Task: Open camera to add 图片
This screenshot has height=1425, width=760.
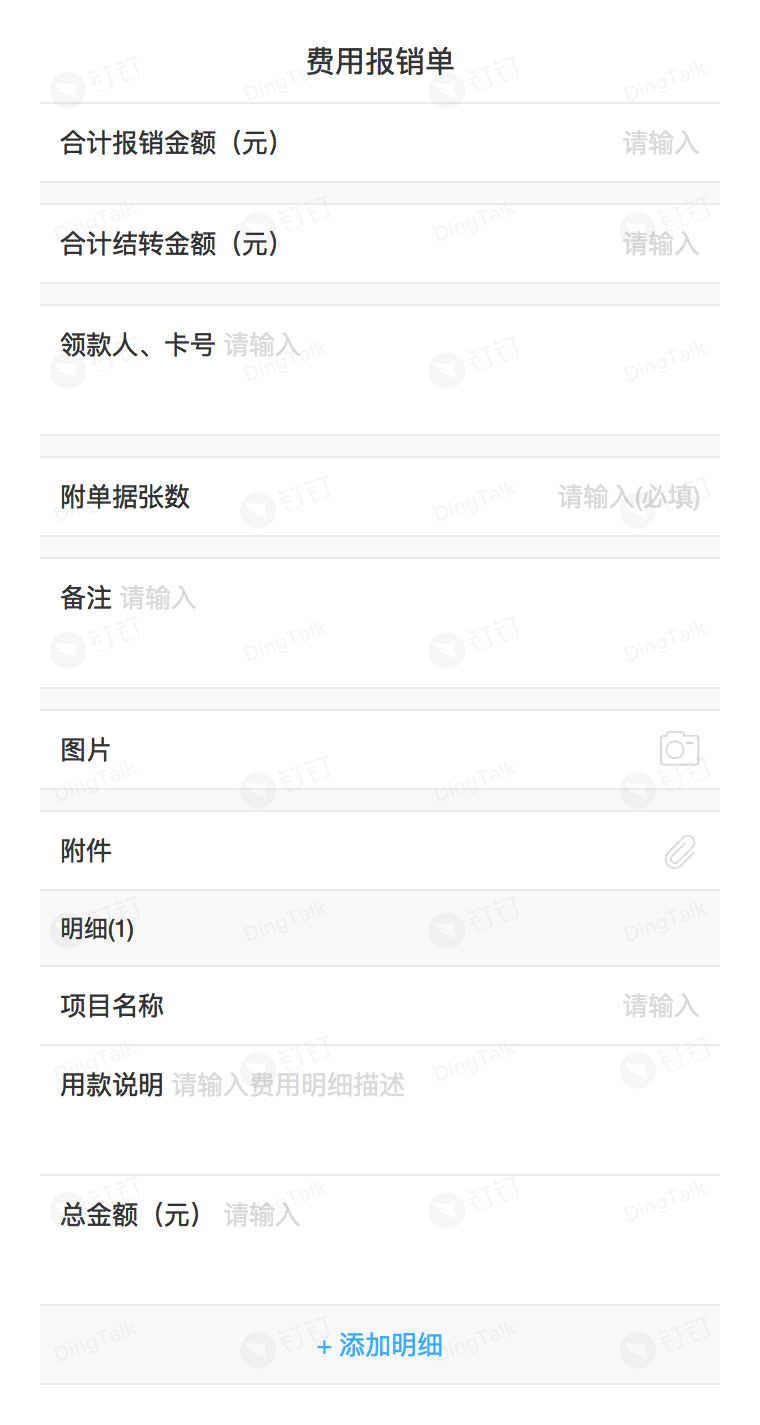Action: [679, 749]
